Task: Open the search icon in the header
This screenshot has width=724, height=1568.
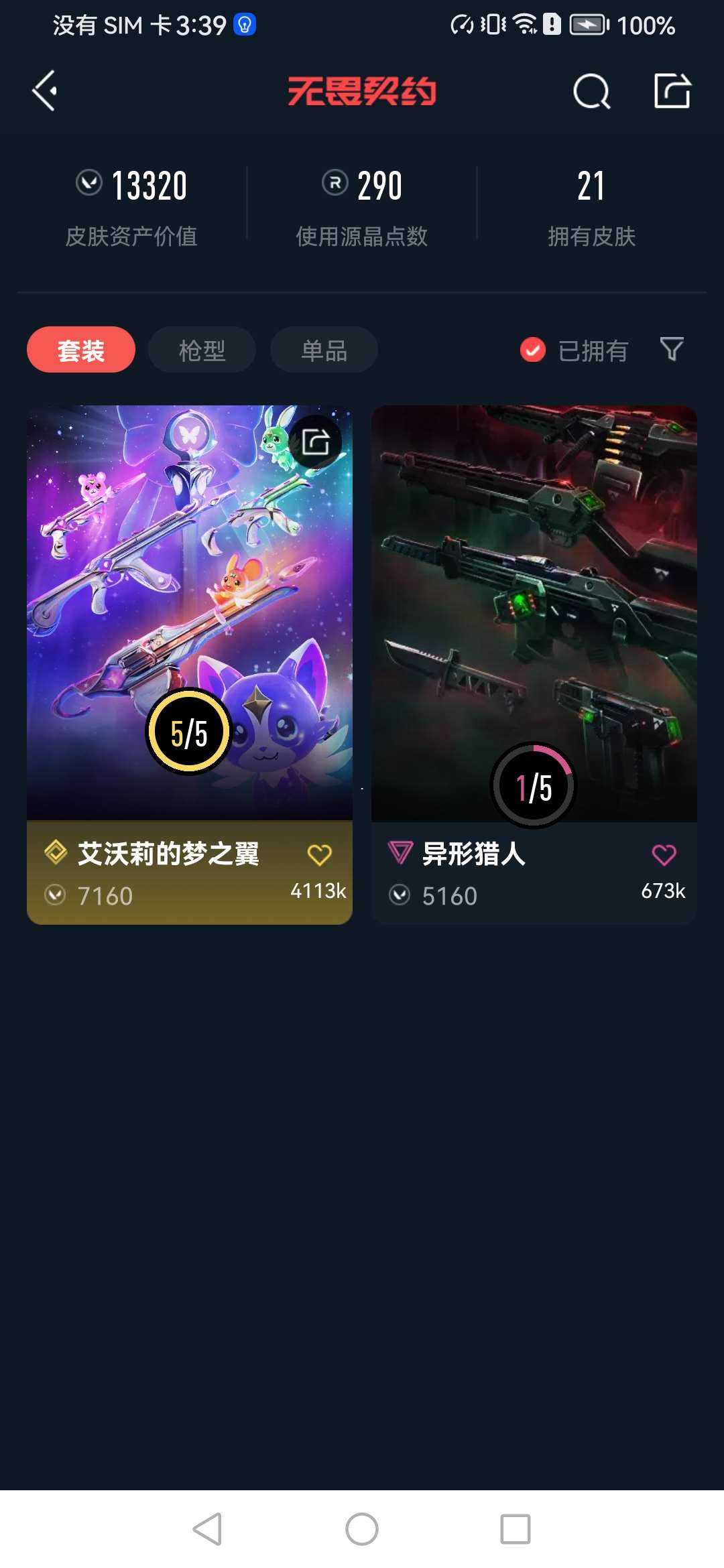Action: tap(591, 91)
